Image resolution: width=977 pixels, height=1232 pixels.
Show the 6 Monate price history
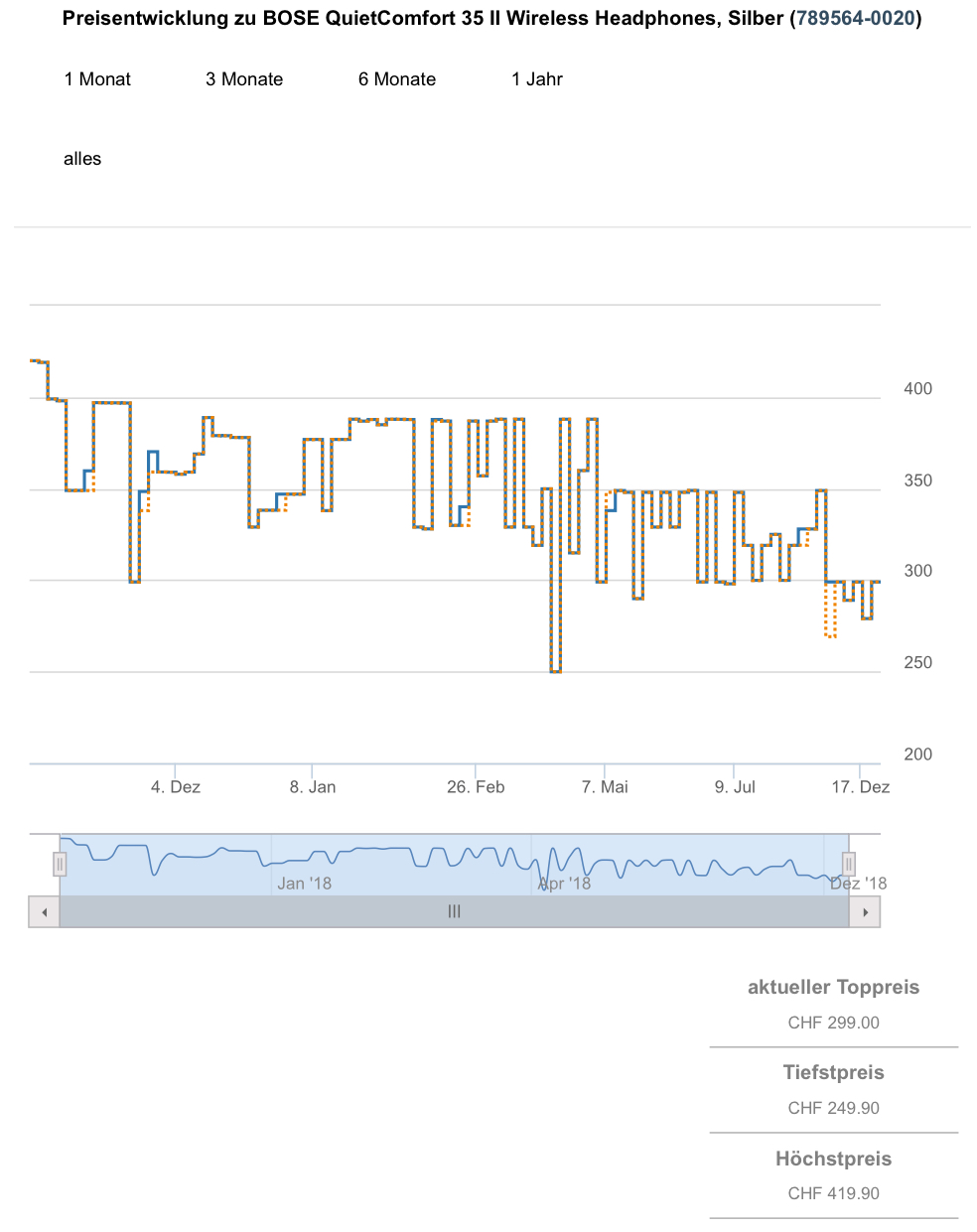click(397, 79)
